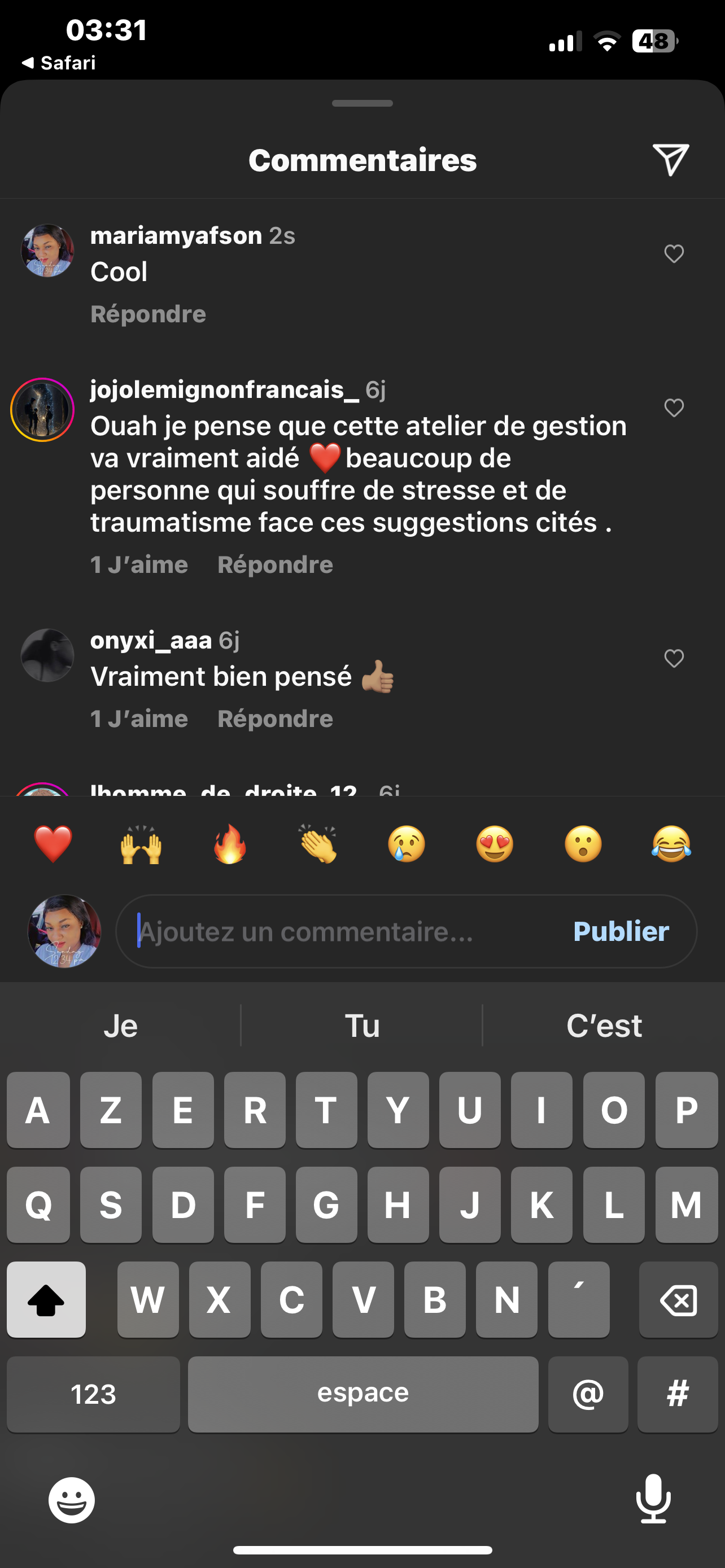This screenshot has width=725, height=1568.
Task: Reply to onyxi_aaa's comment
Action: click(275, 719)
